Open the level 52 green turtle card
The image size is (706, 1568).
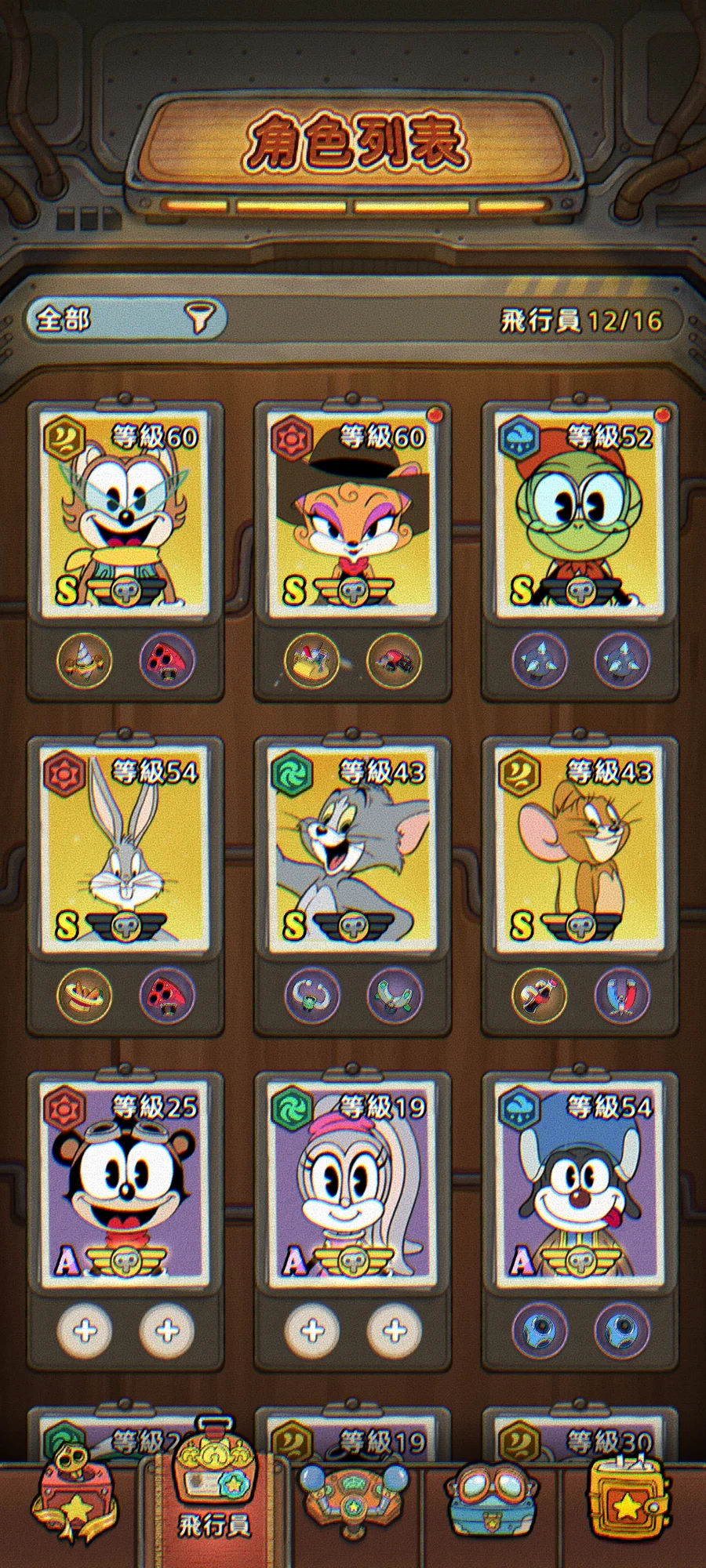coord(580,514)
